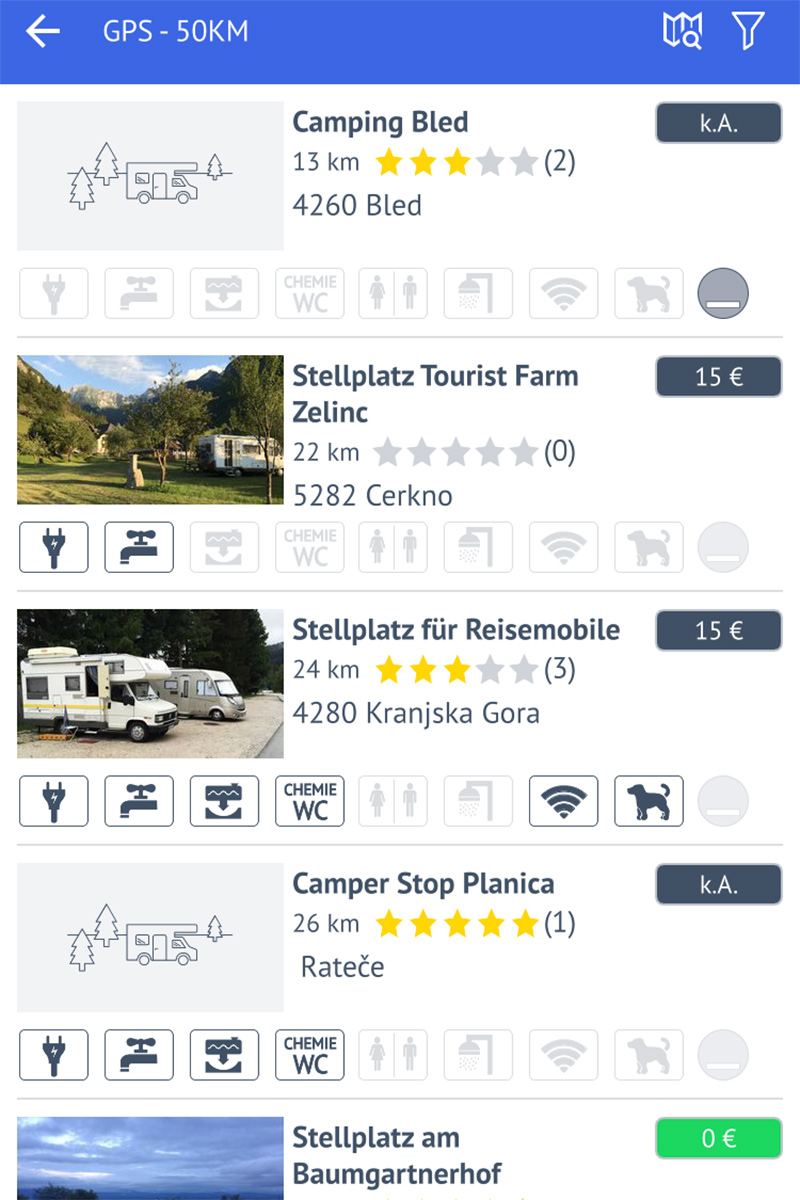The height and width of the screenshot is (1200, 800).
Task: Go back using the arrow icon
Action: pos(43,31)
